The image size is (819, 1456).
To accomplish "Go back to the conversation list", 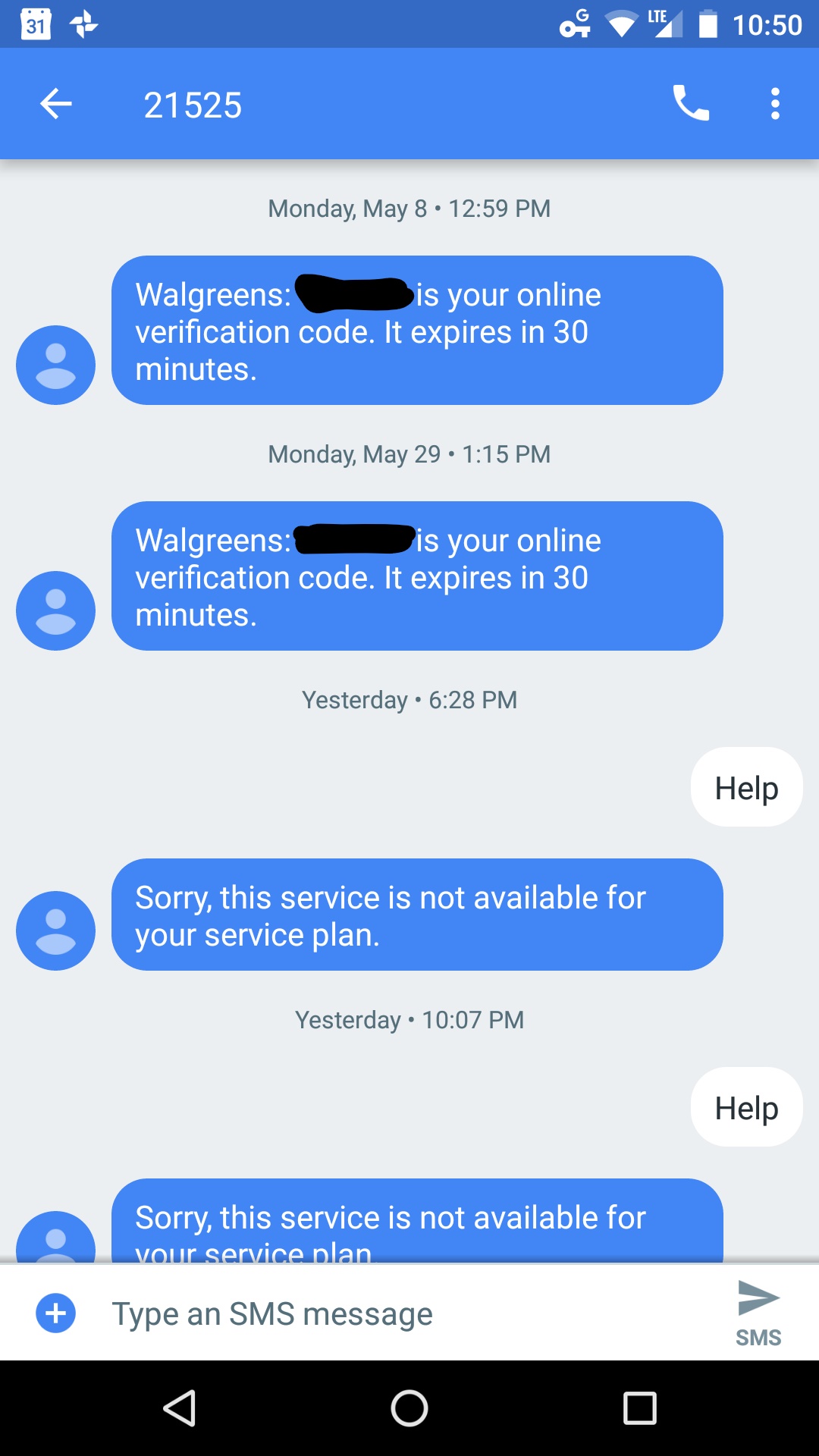I will pos(55,104).
